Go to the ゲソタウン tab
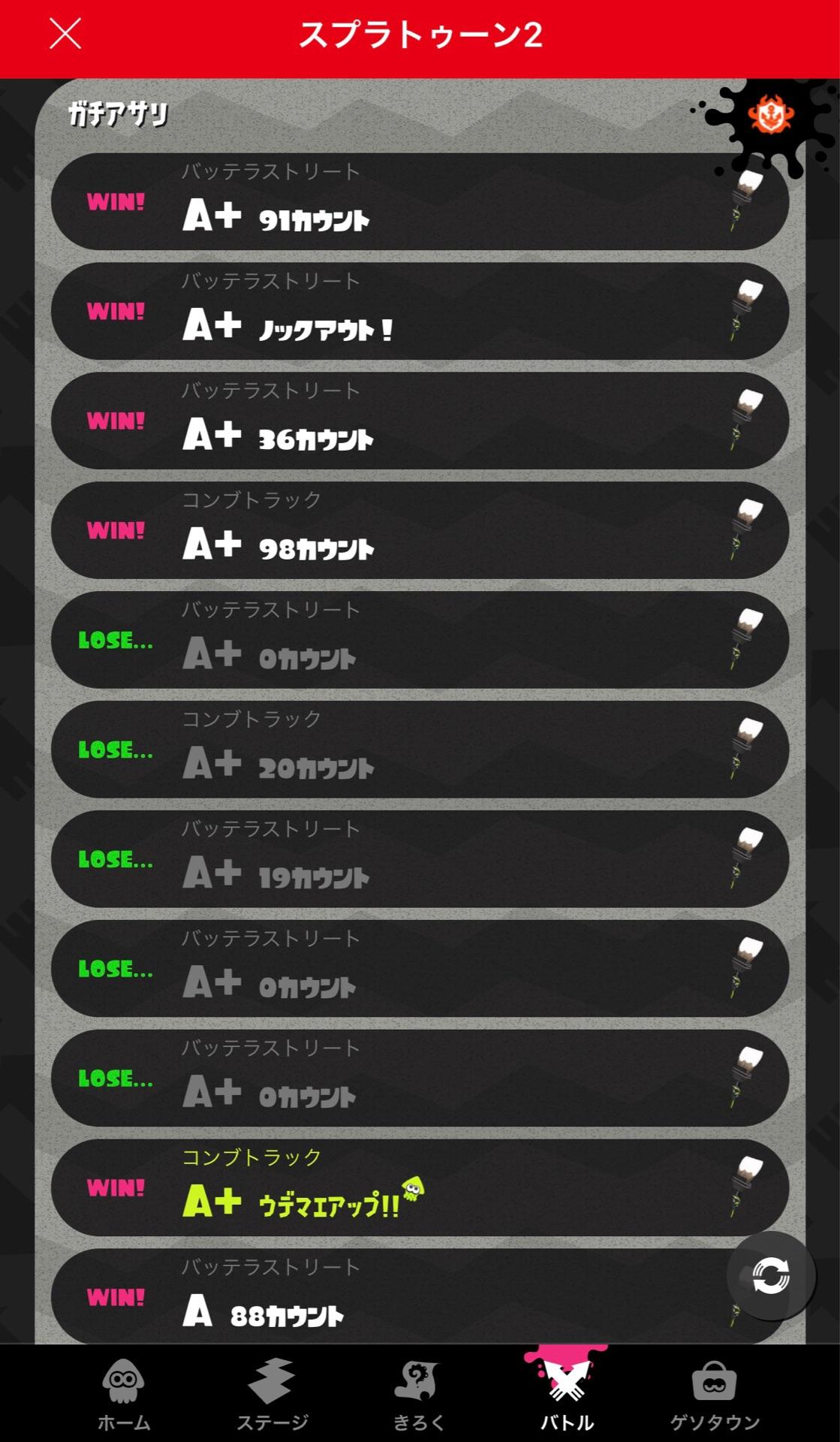 (715, 1393)
